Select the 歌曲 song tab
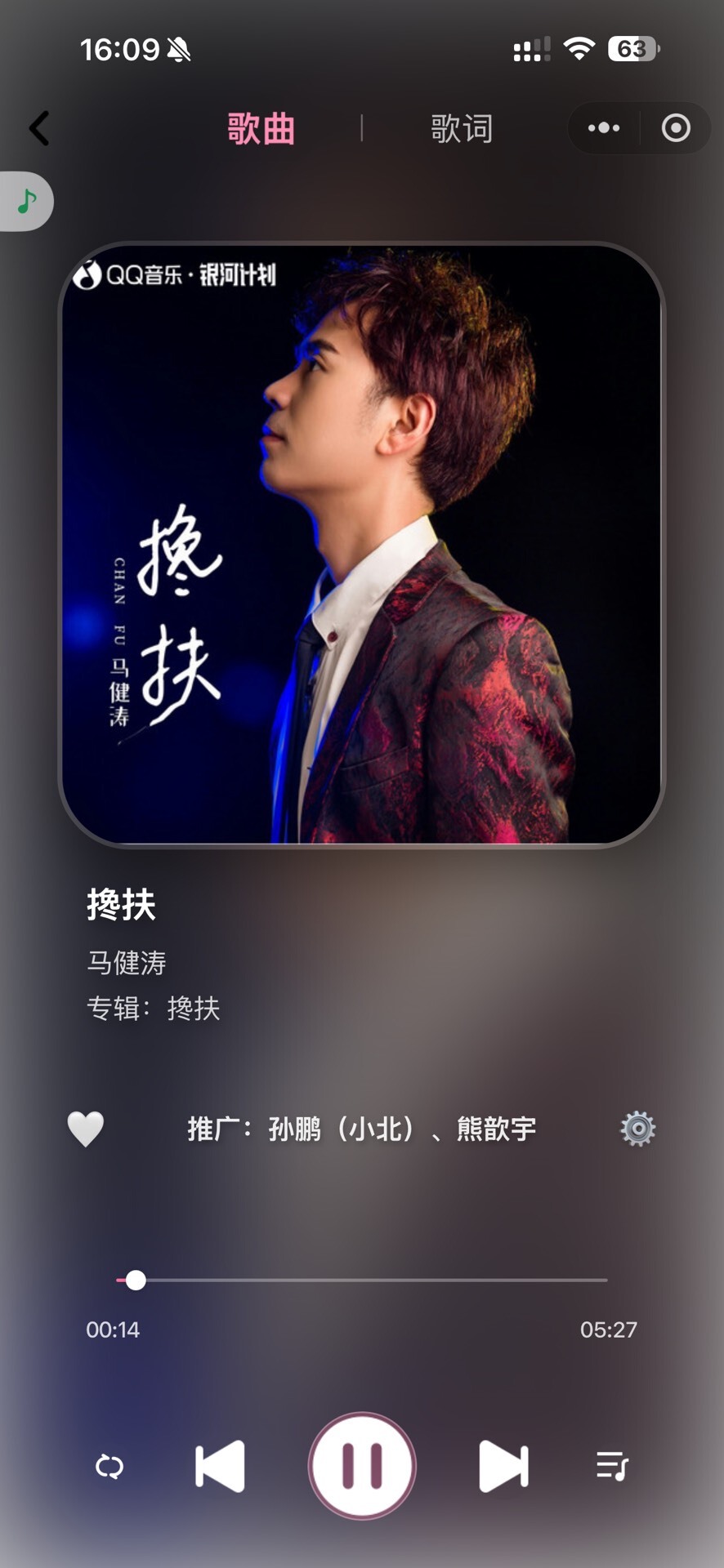 tap(261, 129)
